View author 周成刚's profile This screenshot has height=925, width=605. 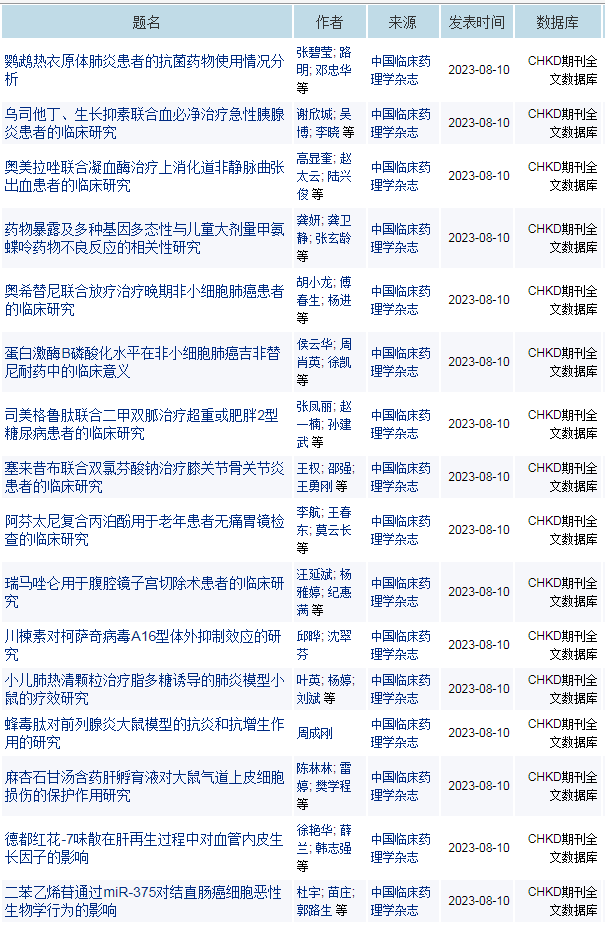(x=314, y=733)
